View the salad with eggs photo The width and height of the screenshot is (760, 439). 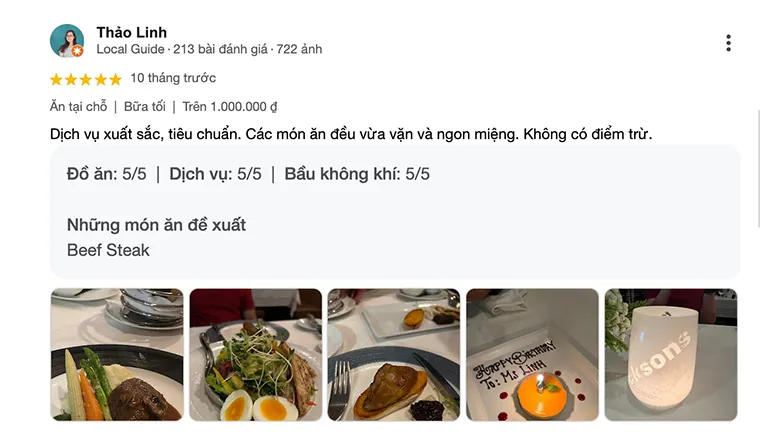click(255, 354)
